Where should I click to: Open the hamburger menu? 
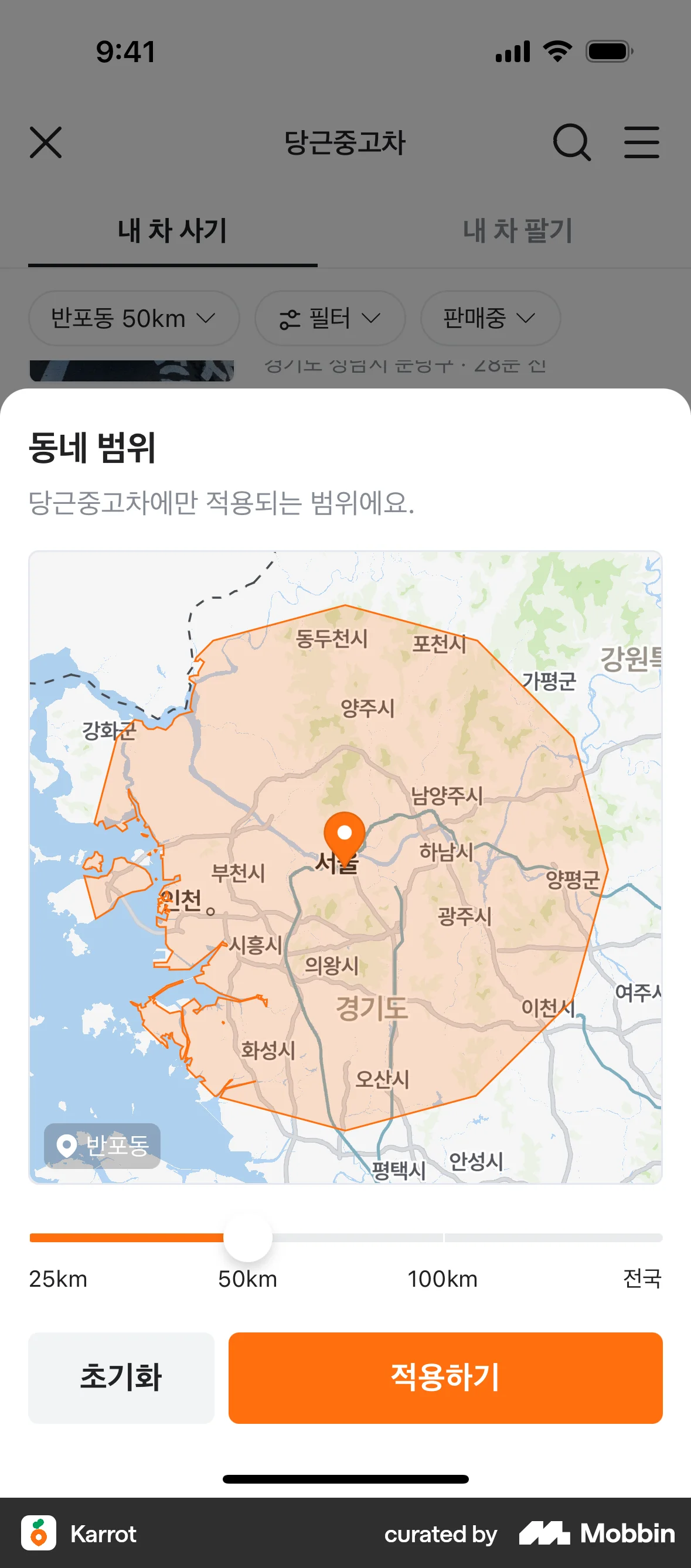coord(642,144)
